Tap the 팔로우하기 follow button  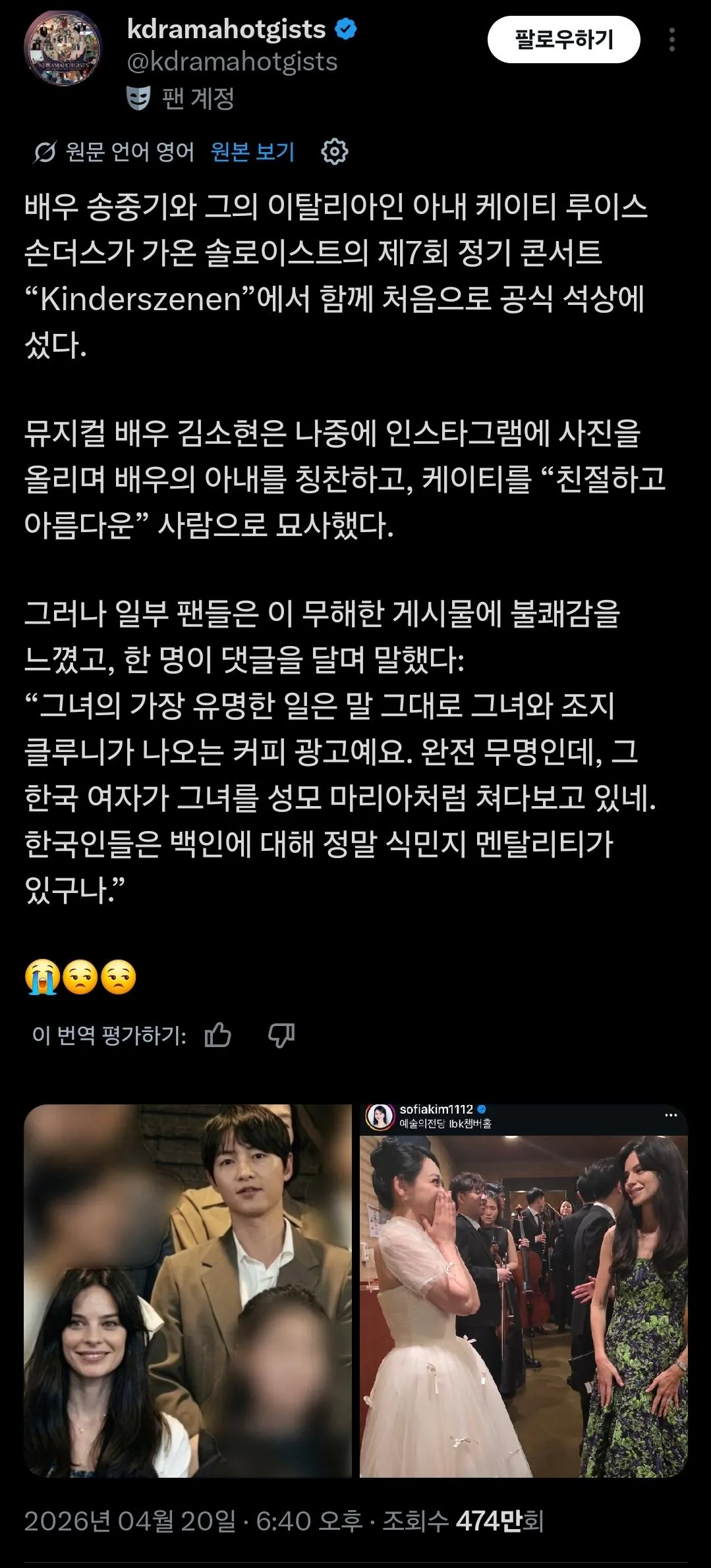tap(563, 40)
